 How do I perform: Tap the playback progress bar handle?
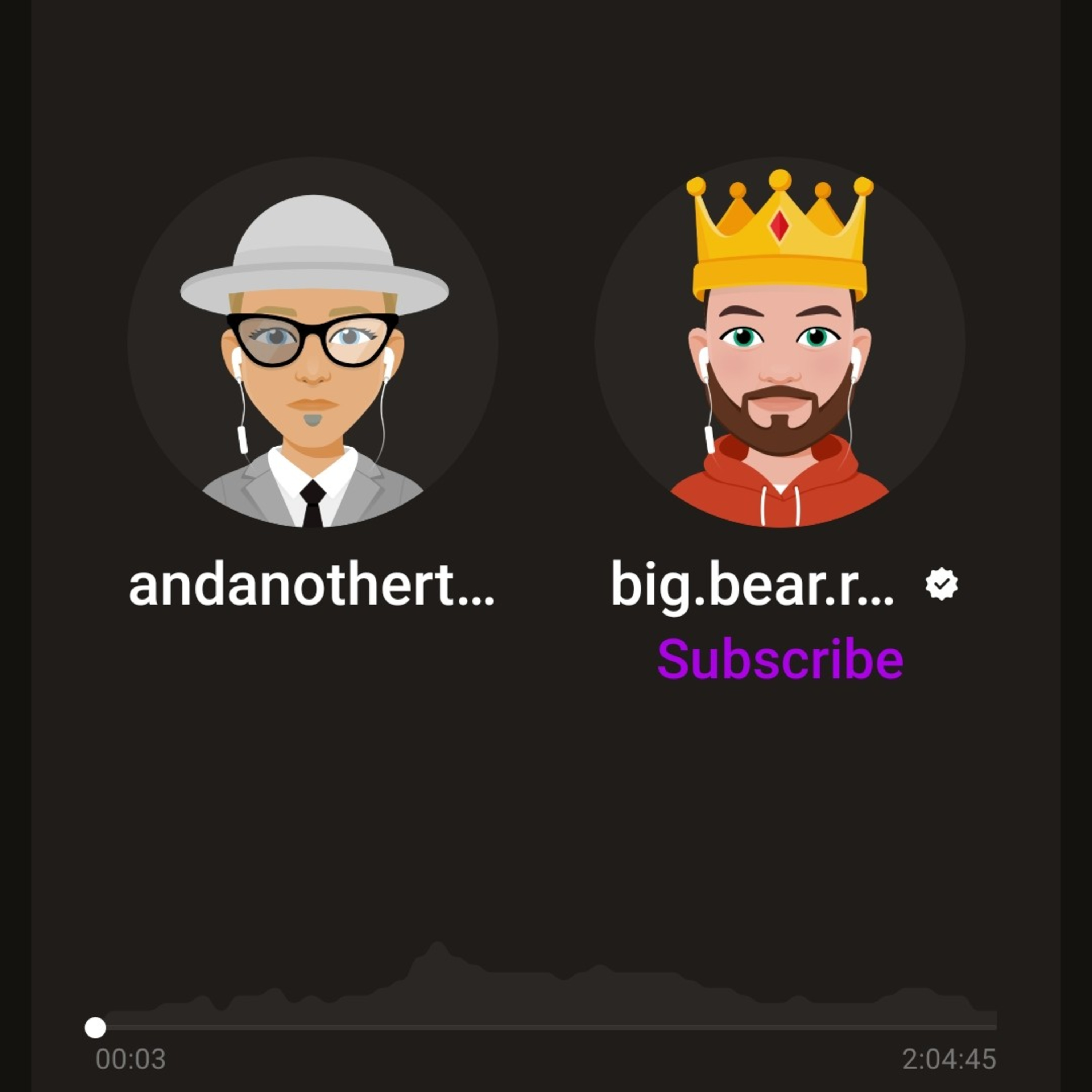point(95,1028)
